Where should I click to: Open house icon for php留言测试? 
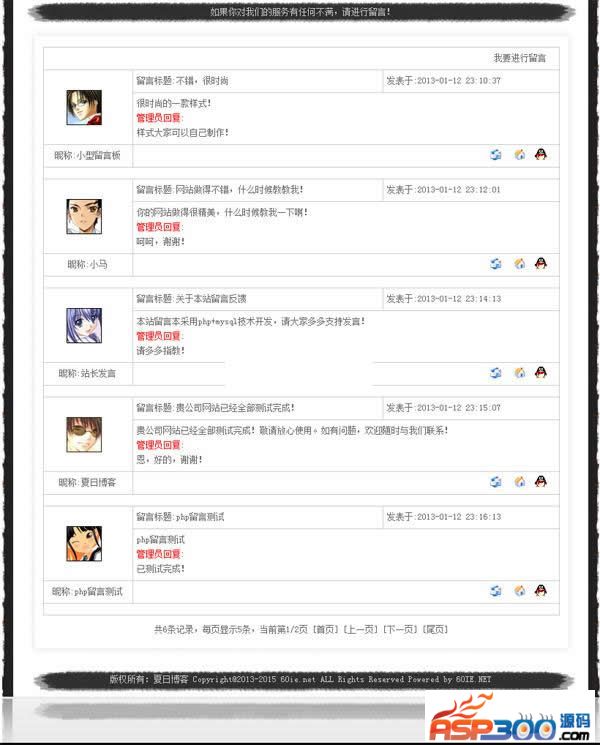click(x=519, y=591)
